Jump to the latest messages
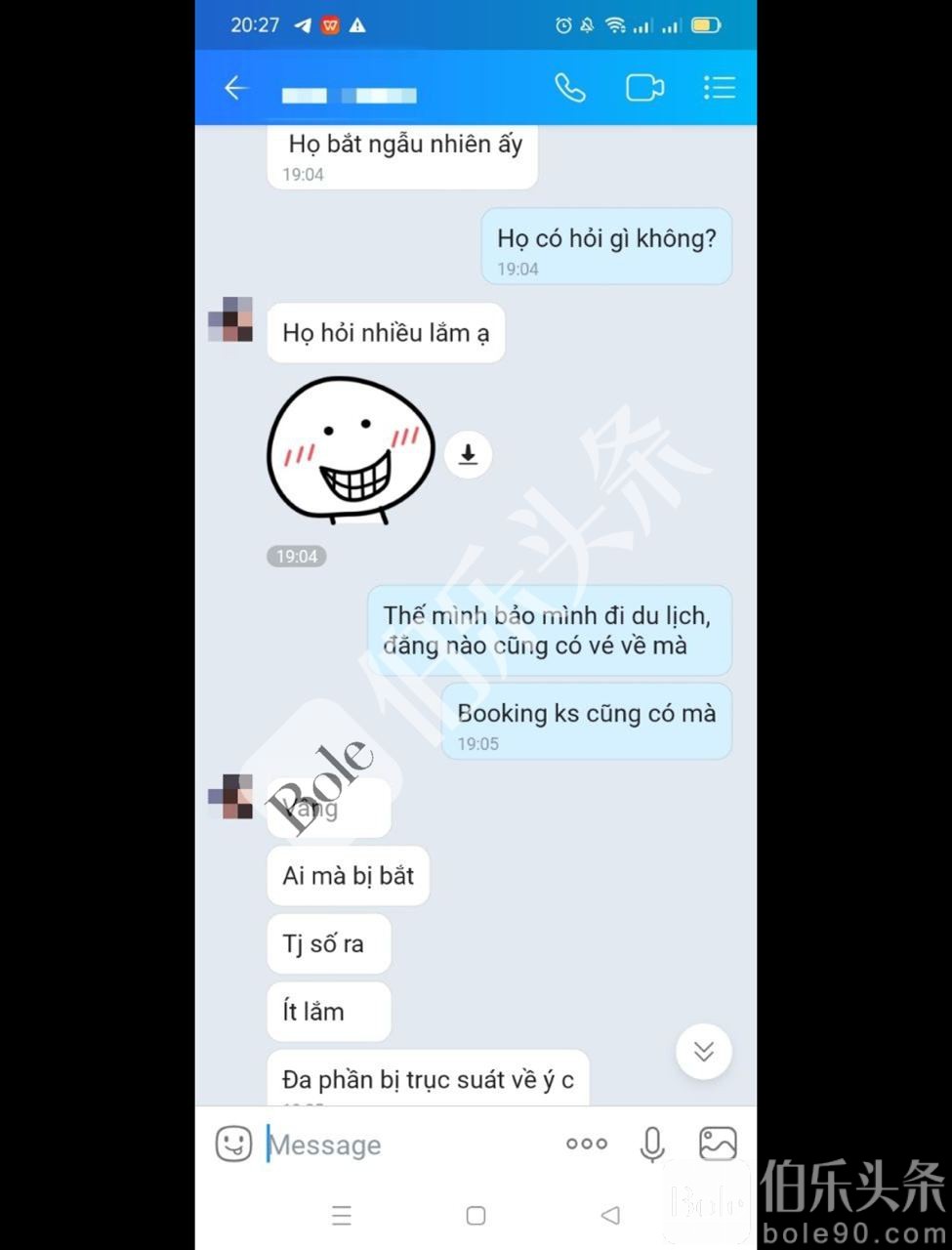The width and height of the screenshot is (952, 1250). click(x=703, y=1051)
